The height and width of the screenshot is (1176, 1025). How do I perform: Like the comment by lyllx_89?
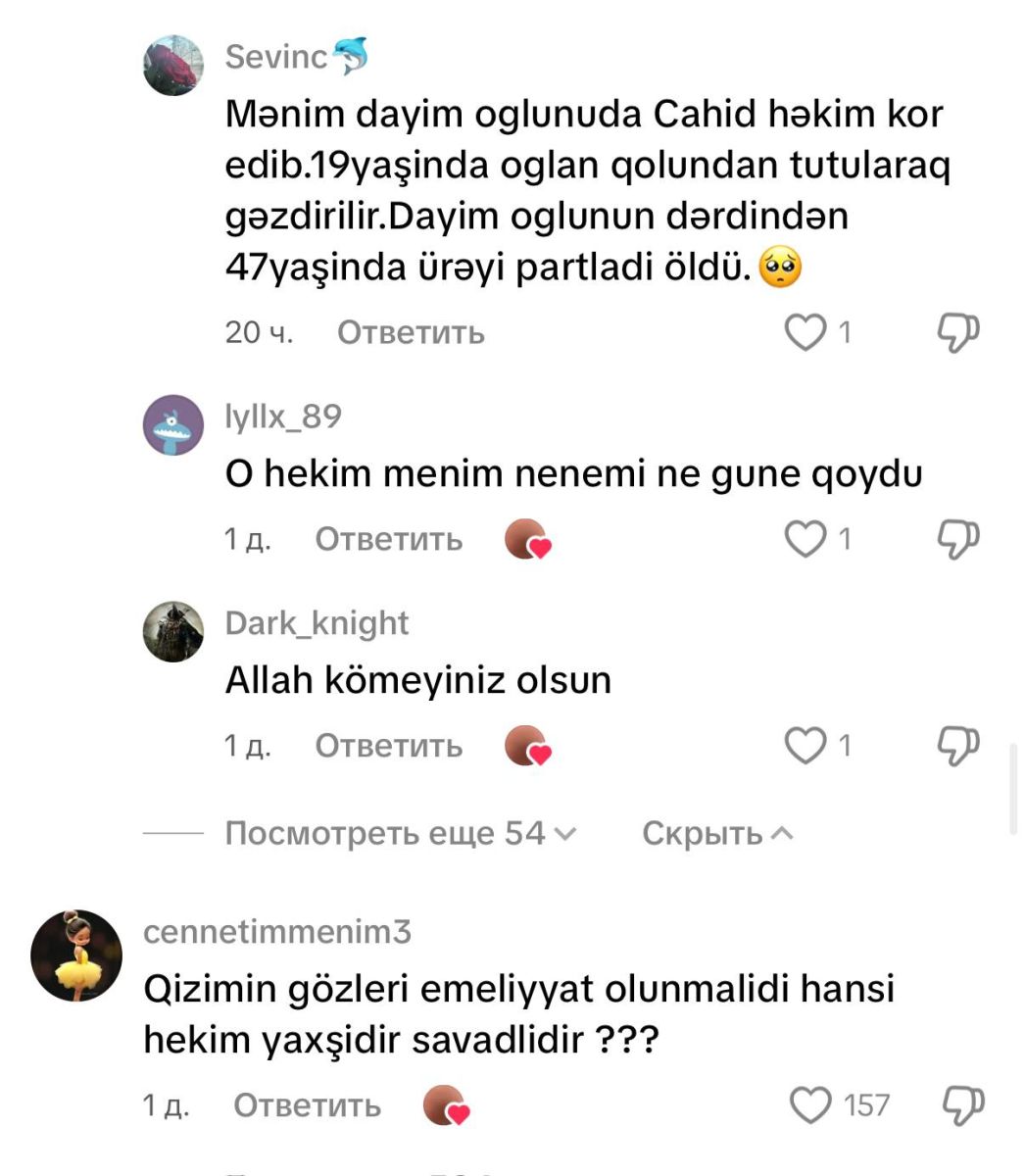click(805, 539)
